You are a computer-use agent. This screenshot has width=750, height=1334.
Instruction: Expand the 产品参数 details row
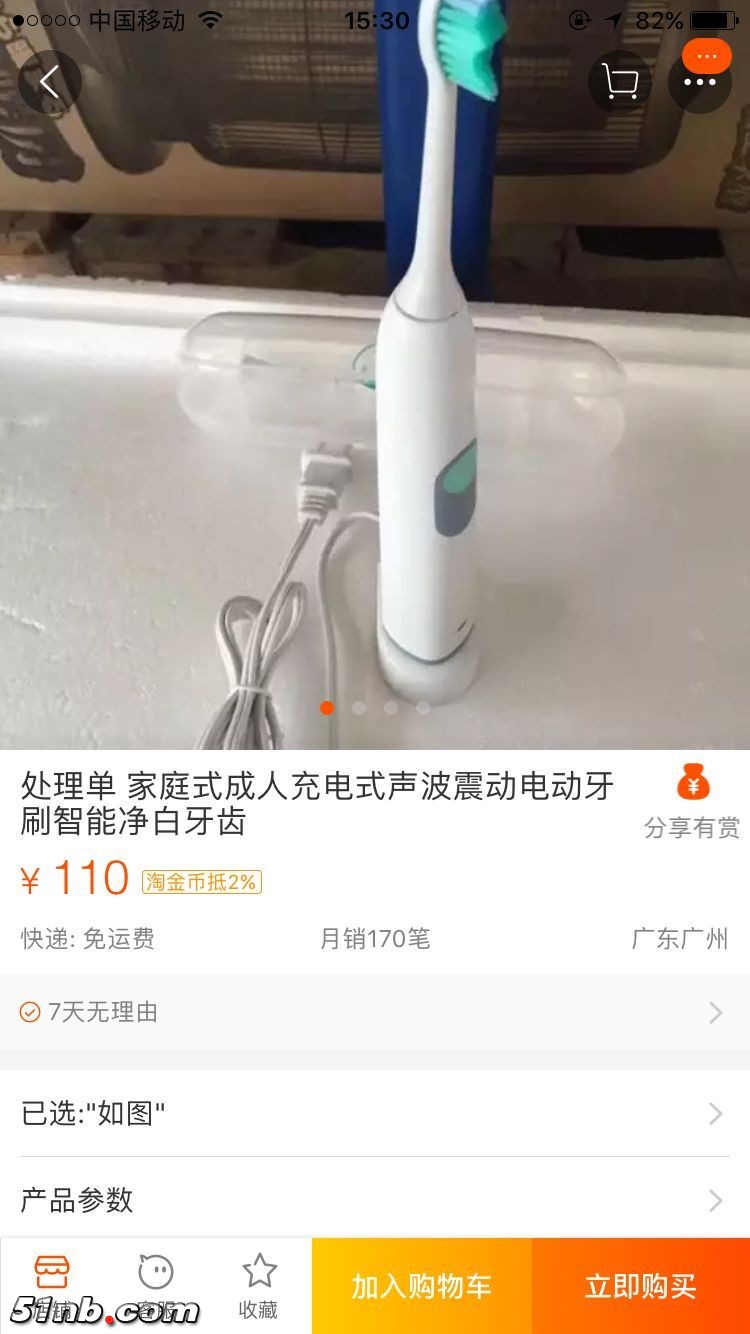(375, 1199)
